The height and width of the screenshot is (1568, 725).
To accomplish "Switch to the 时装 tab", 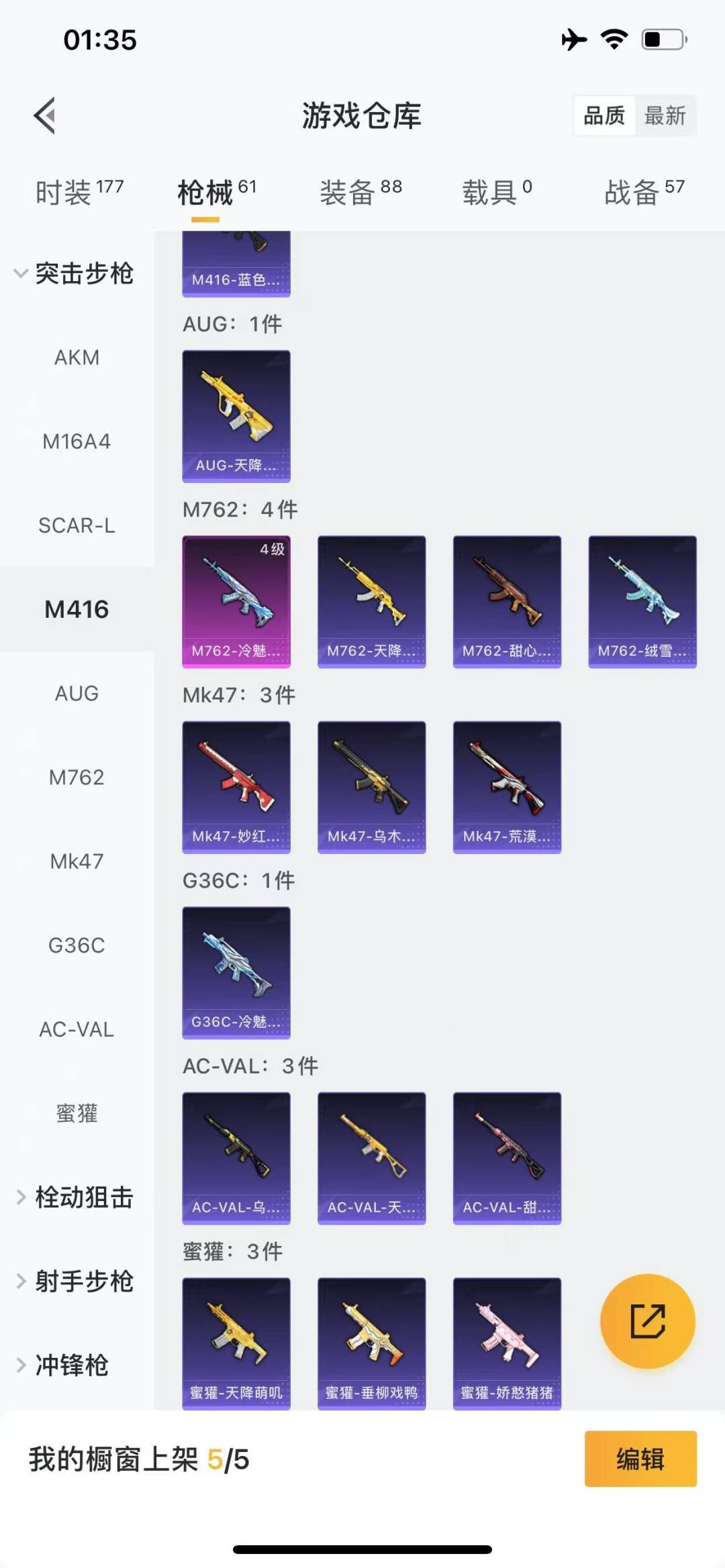I will pos(79,192).
